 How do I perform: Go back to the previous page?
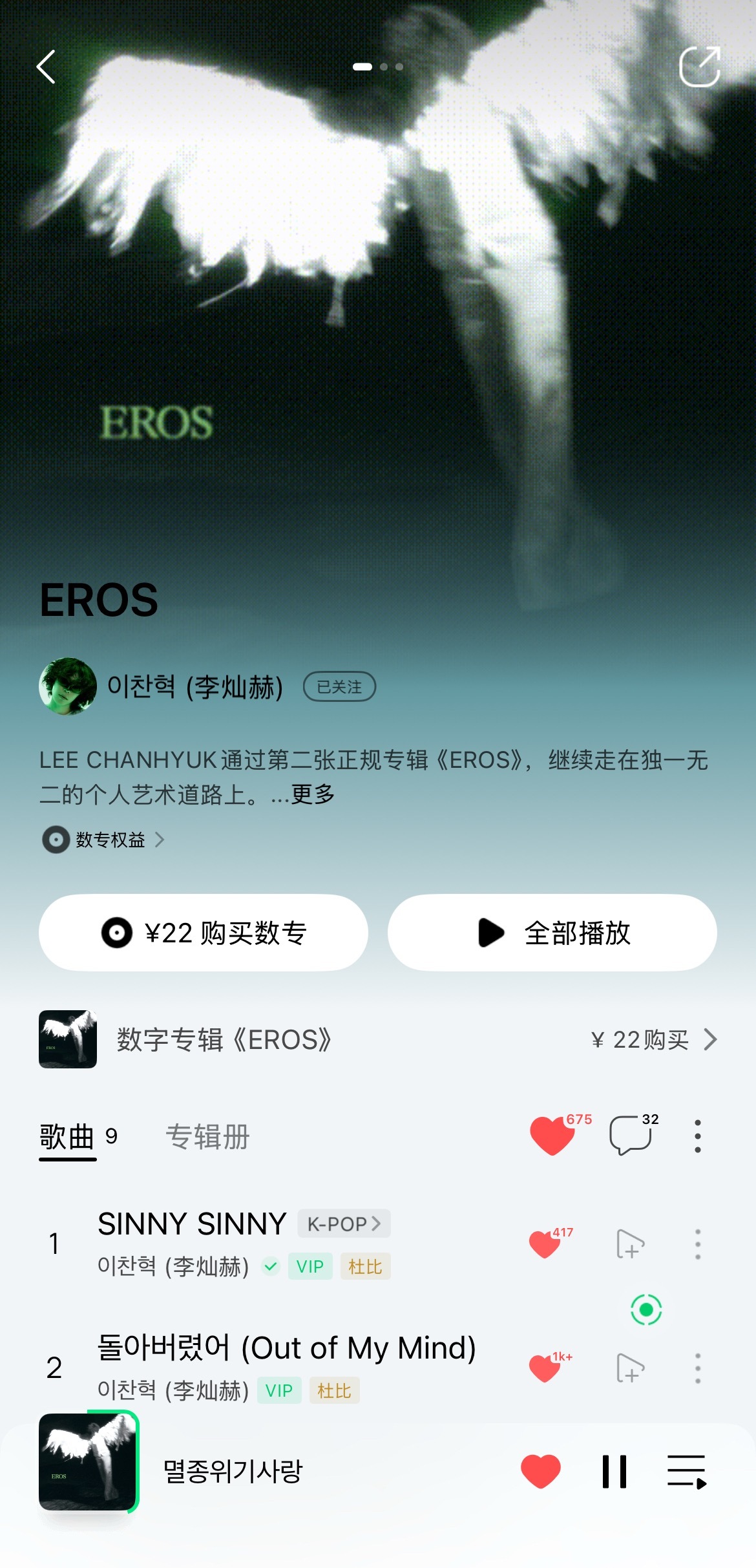click(47, 67)
